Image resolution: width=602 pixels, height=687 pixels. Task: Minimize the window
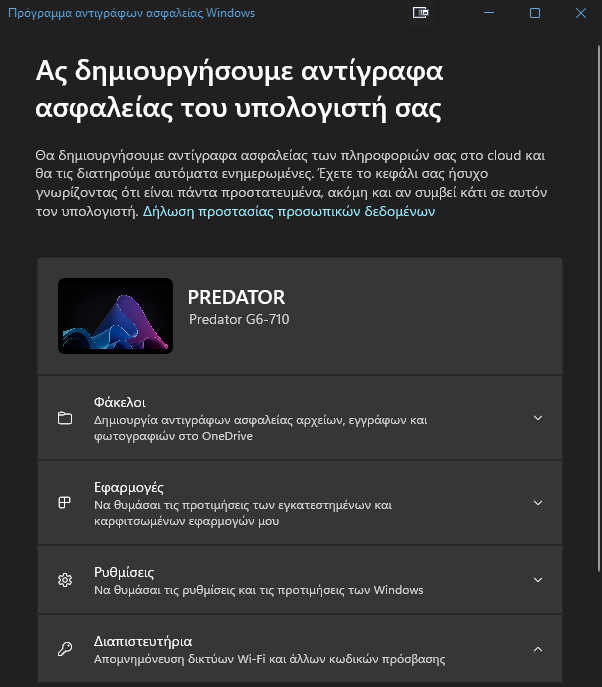488,13
